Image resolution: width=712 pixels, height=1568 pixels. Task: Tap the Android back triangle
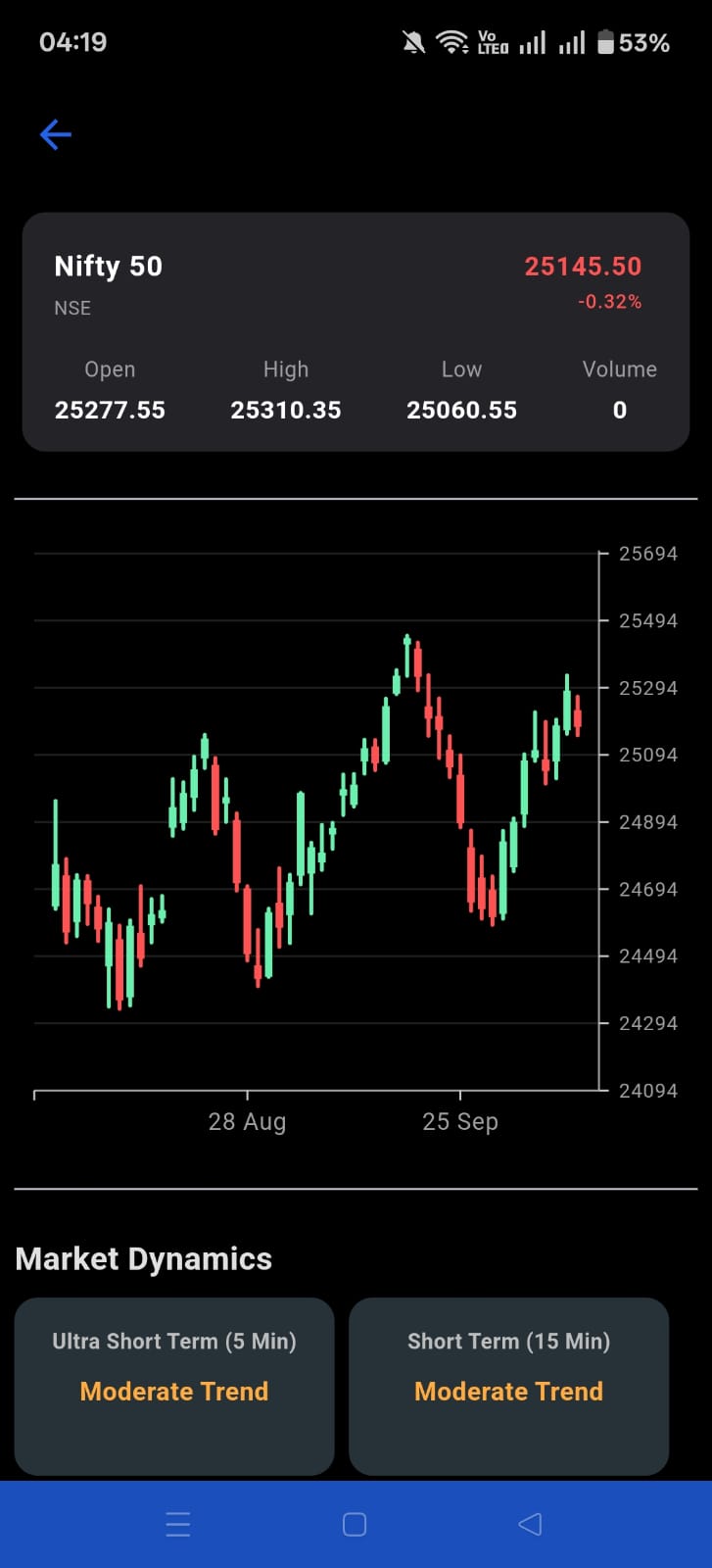coord(530,1524)
